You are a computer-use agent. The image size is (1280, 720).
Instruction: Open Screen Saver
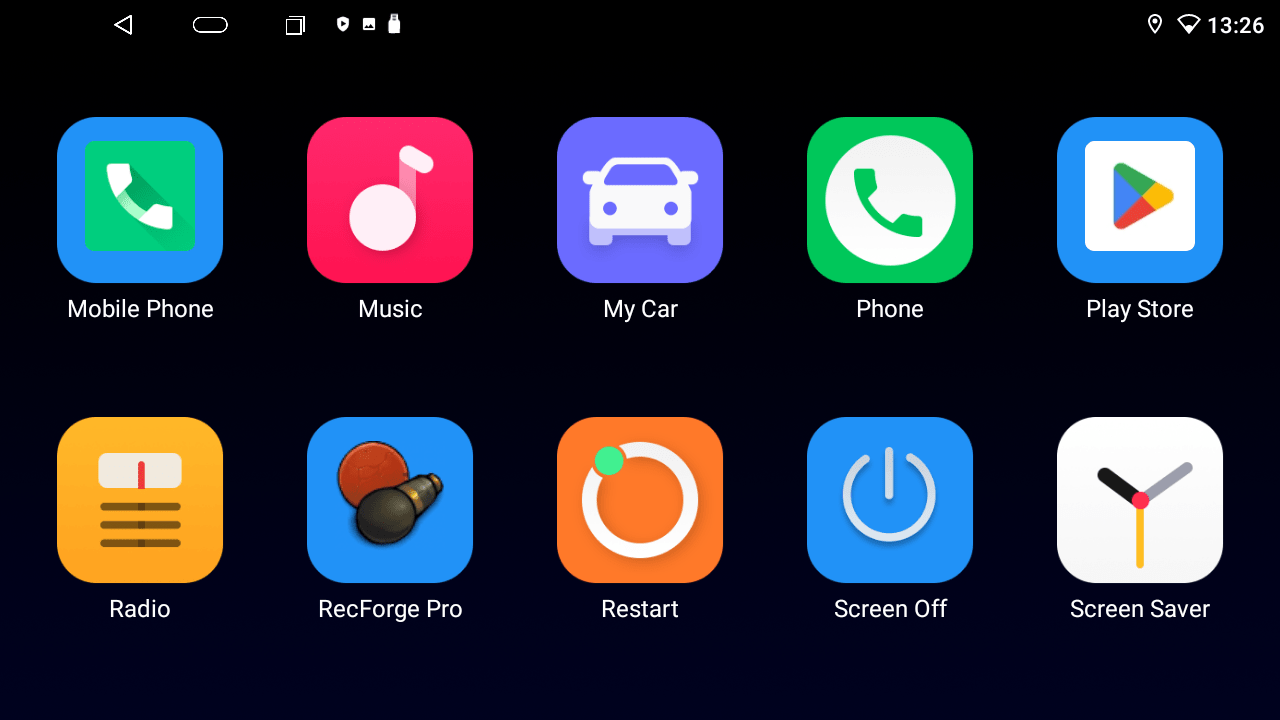tap(1140, 500)
